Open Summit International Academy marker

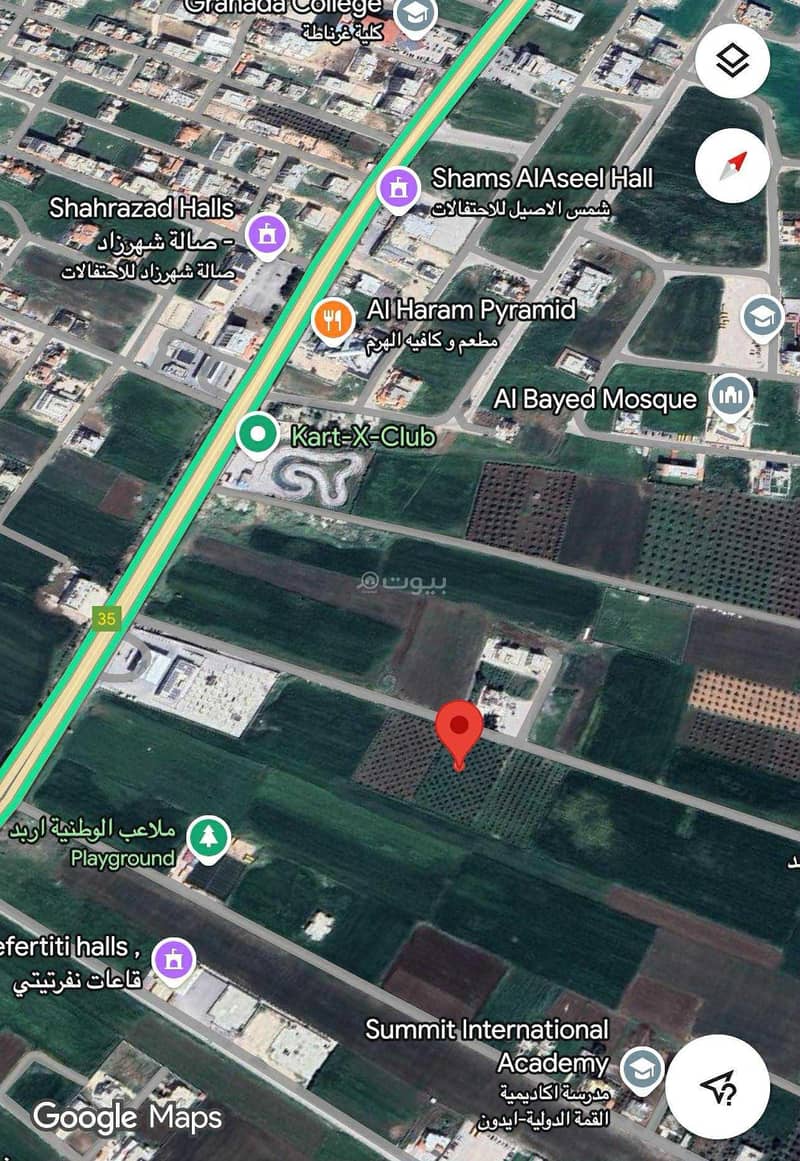(x=642, y=1069)
